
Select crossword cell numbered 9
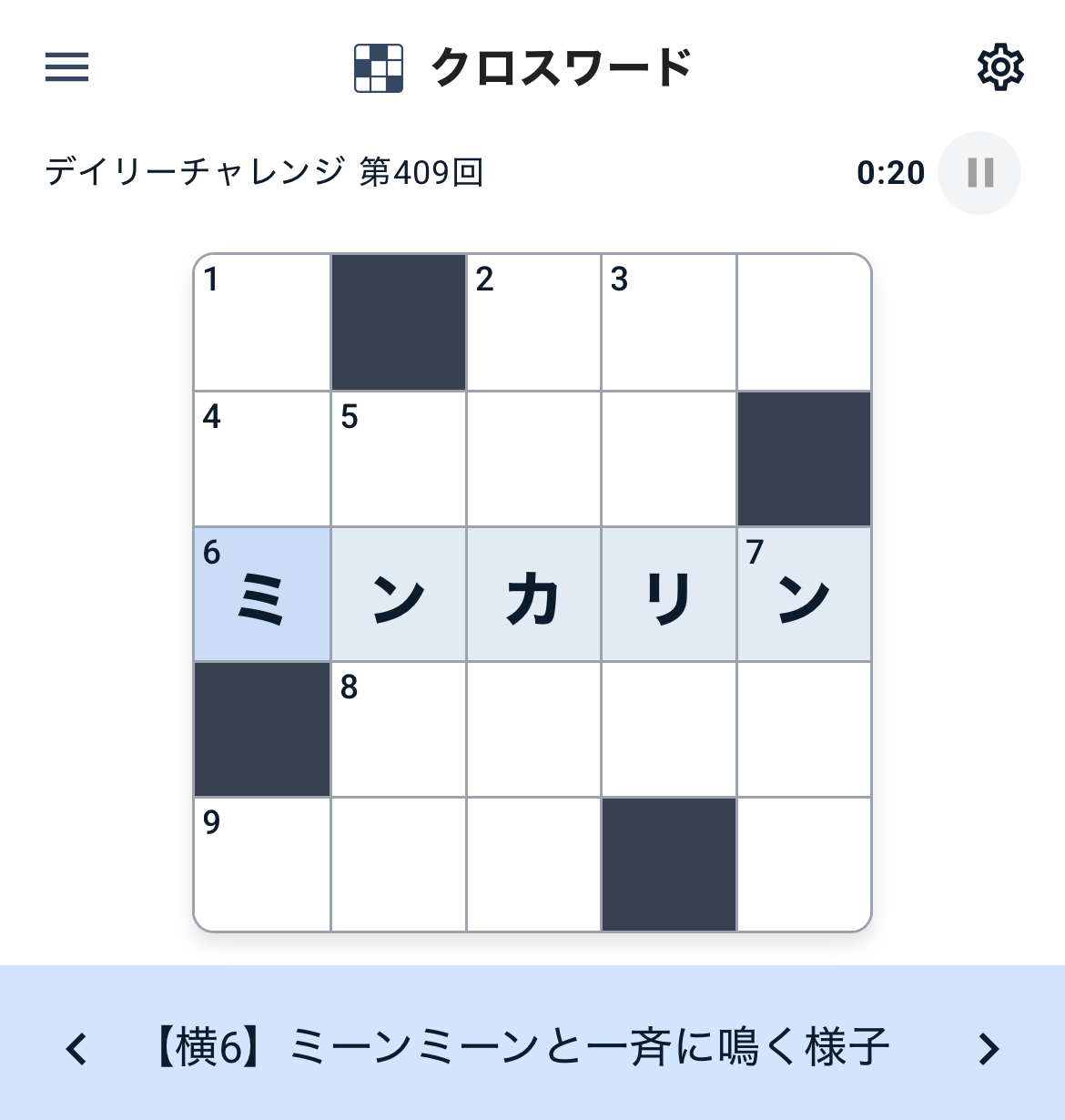[262, 864]
